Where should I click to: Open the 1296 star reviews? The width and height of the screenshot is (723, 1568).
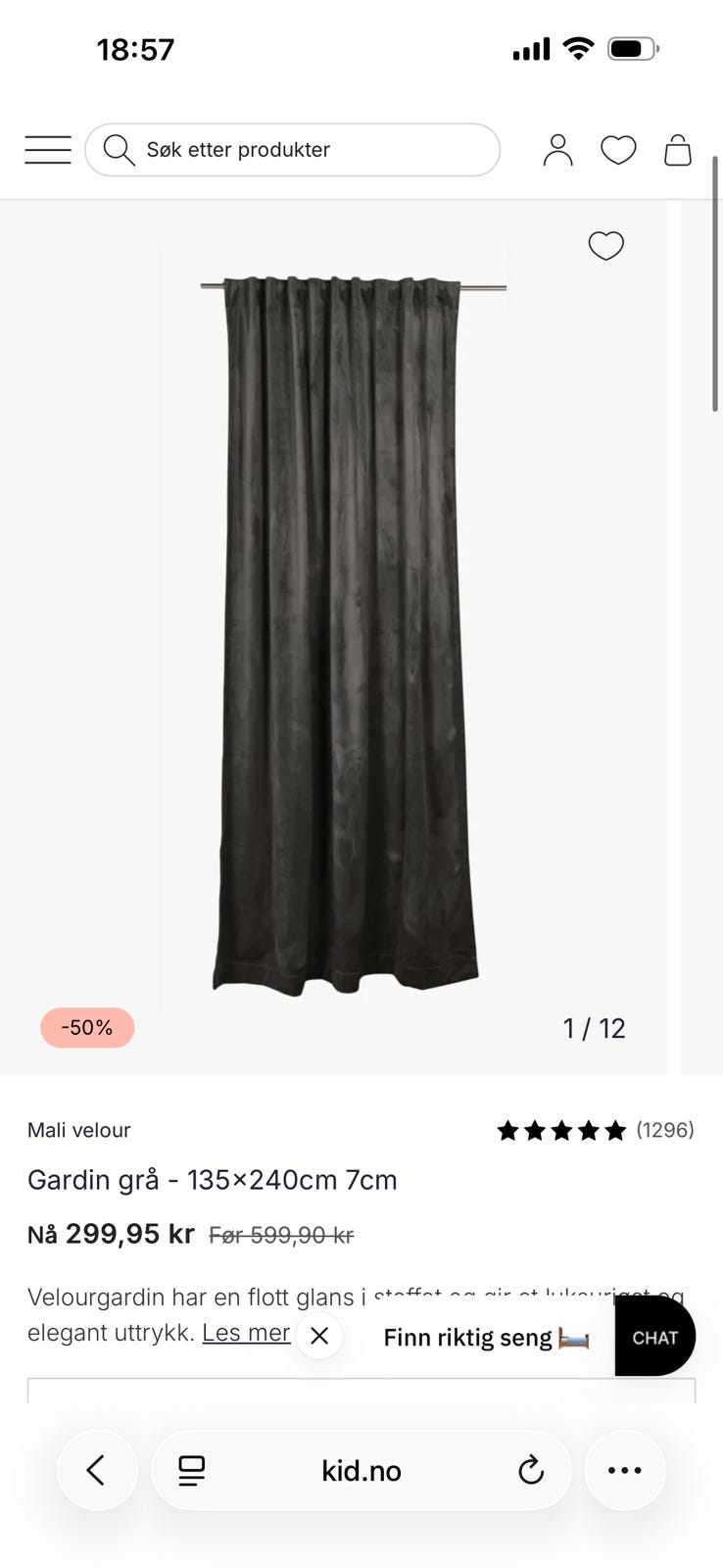(x=596, y=1130)
